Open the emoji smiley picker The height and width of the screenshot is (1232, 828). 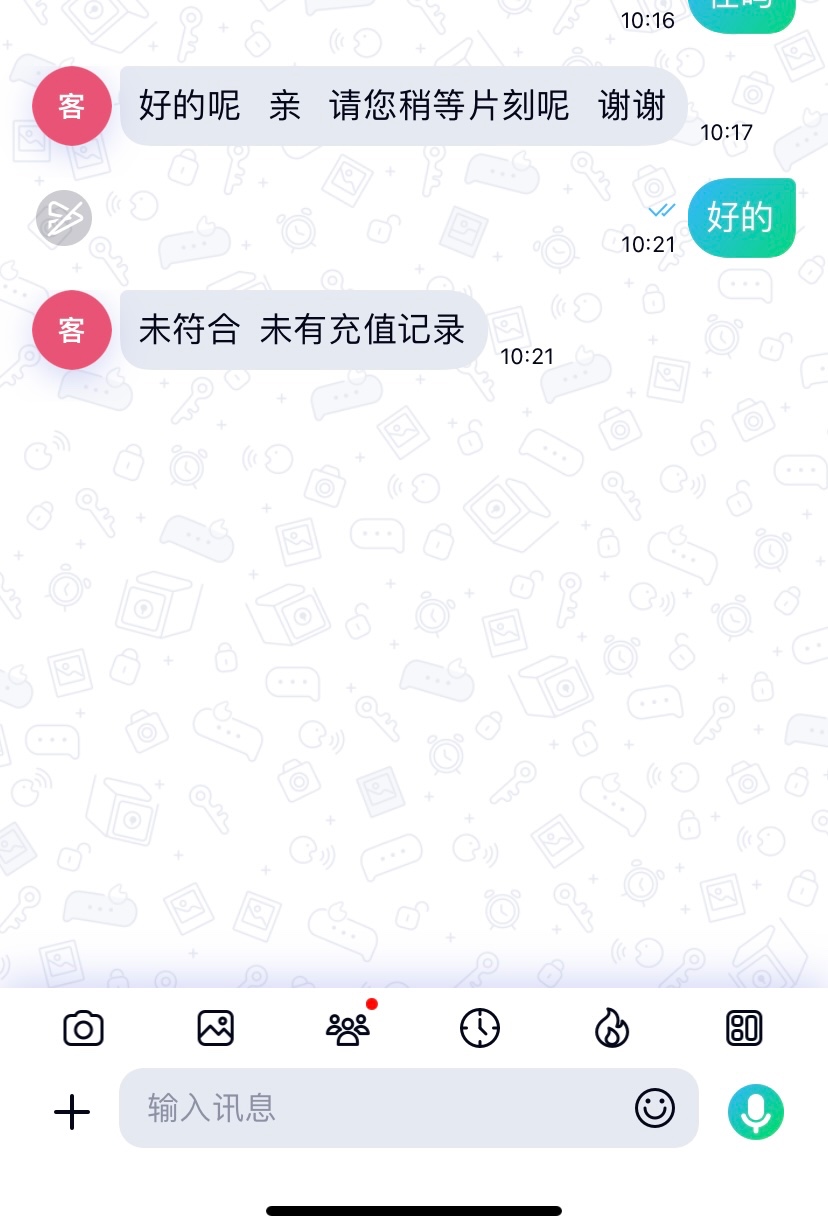[x=655, y=1108]
